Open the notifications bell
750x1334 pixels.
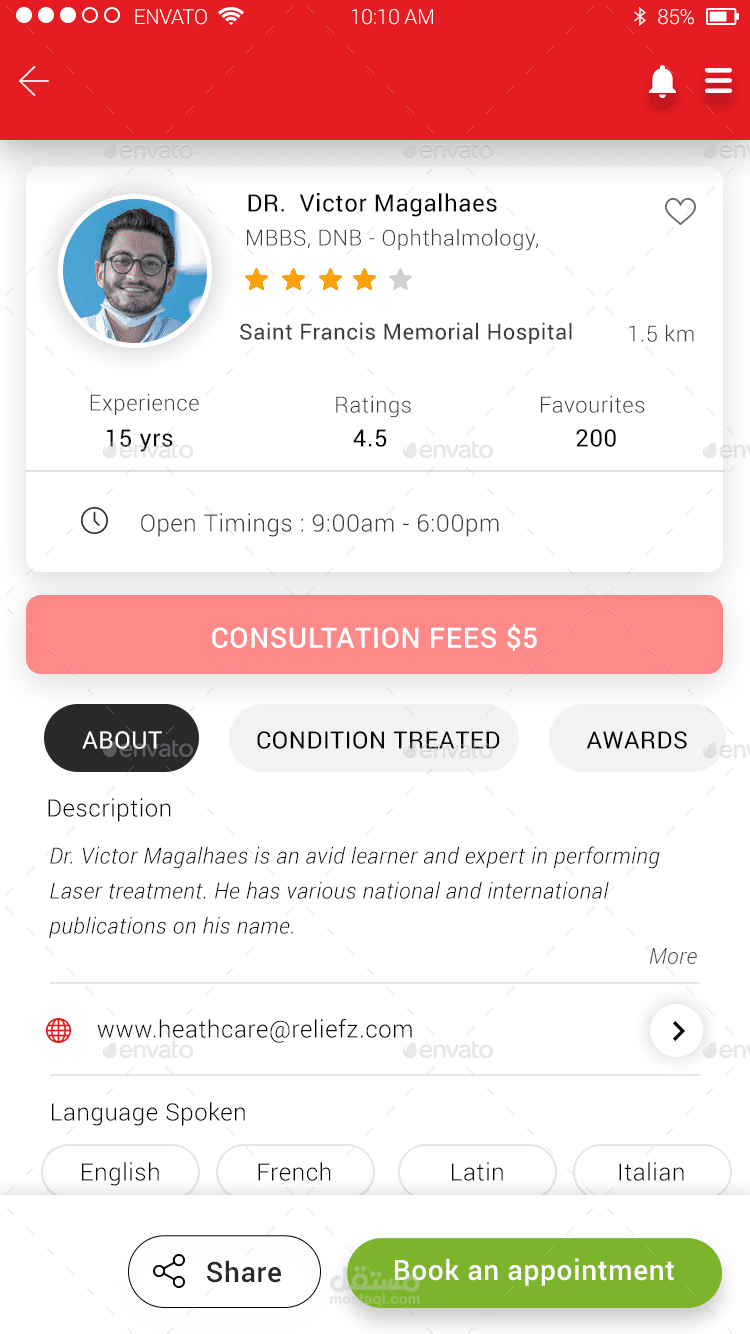(x=662, y=81)
